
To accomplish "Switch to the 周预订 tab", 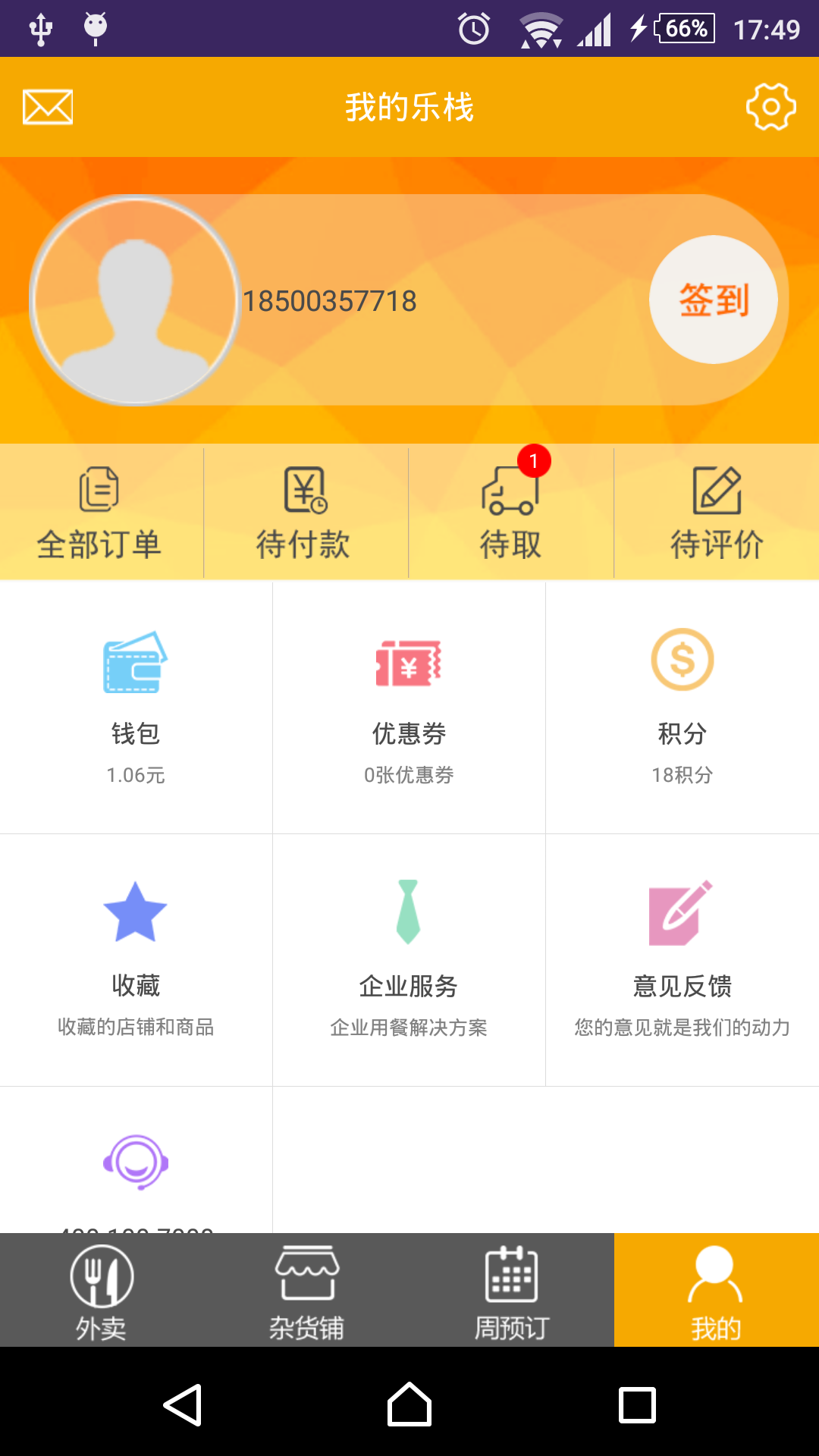I will pyautogui.click(x=511, y=1291).
